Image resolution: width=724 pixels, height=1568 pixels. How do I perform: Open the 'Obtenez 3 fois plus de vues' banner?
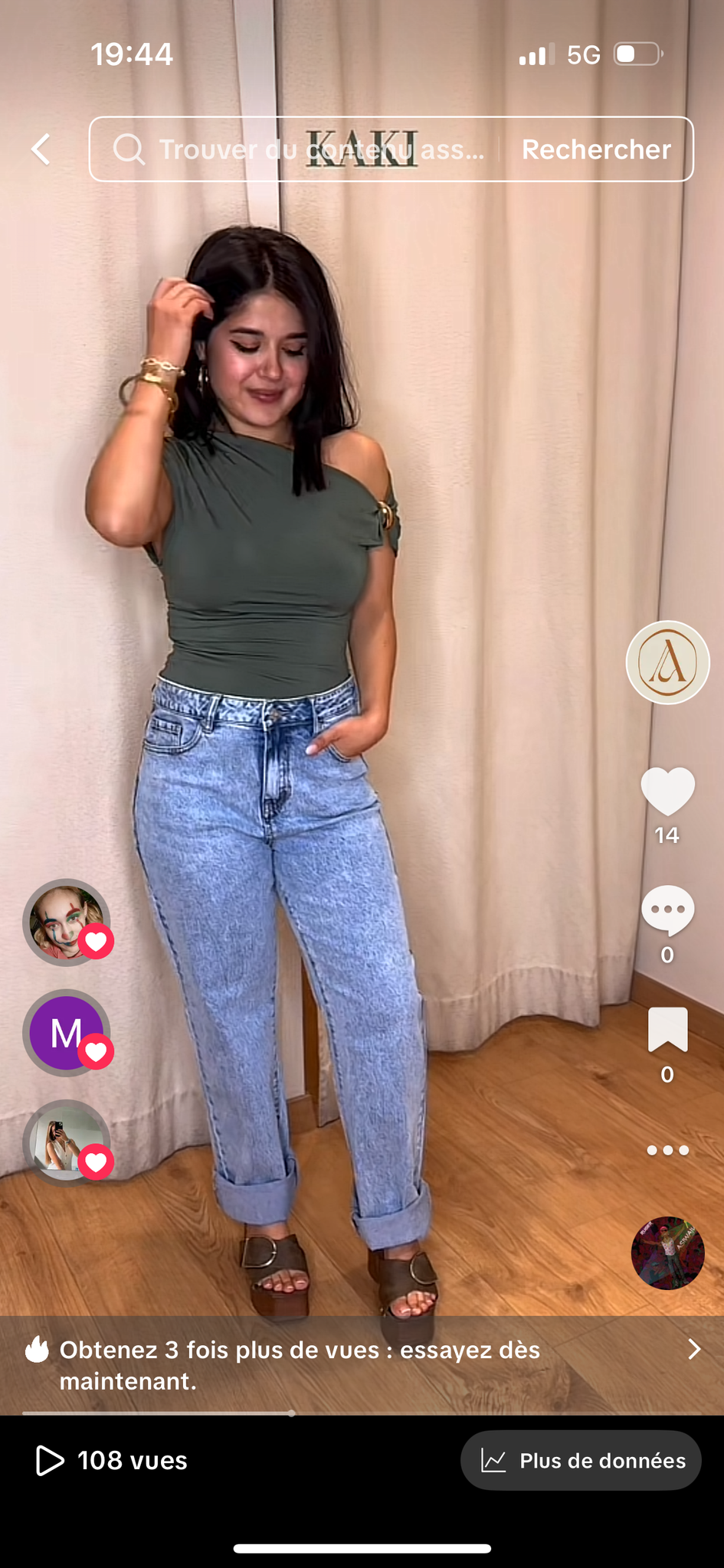pos(362,1365)
